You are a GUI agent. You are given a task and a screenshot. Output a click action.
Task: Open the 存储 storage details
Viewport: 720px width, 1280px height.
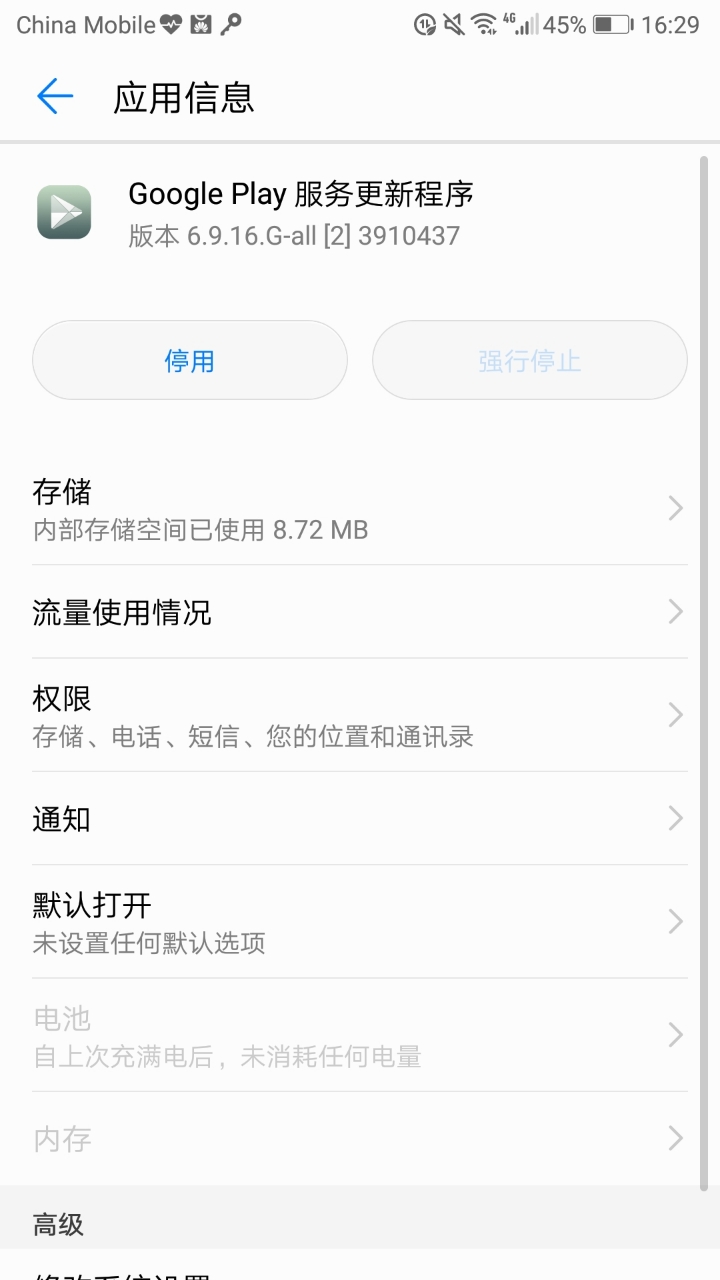click(358, 509)
